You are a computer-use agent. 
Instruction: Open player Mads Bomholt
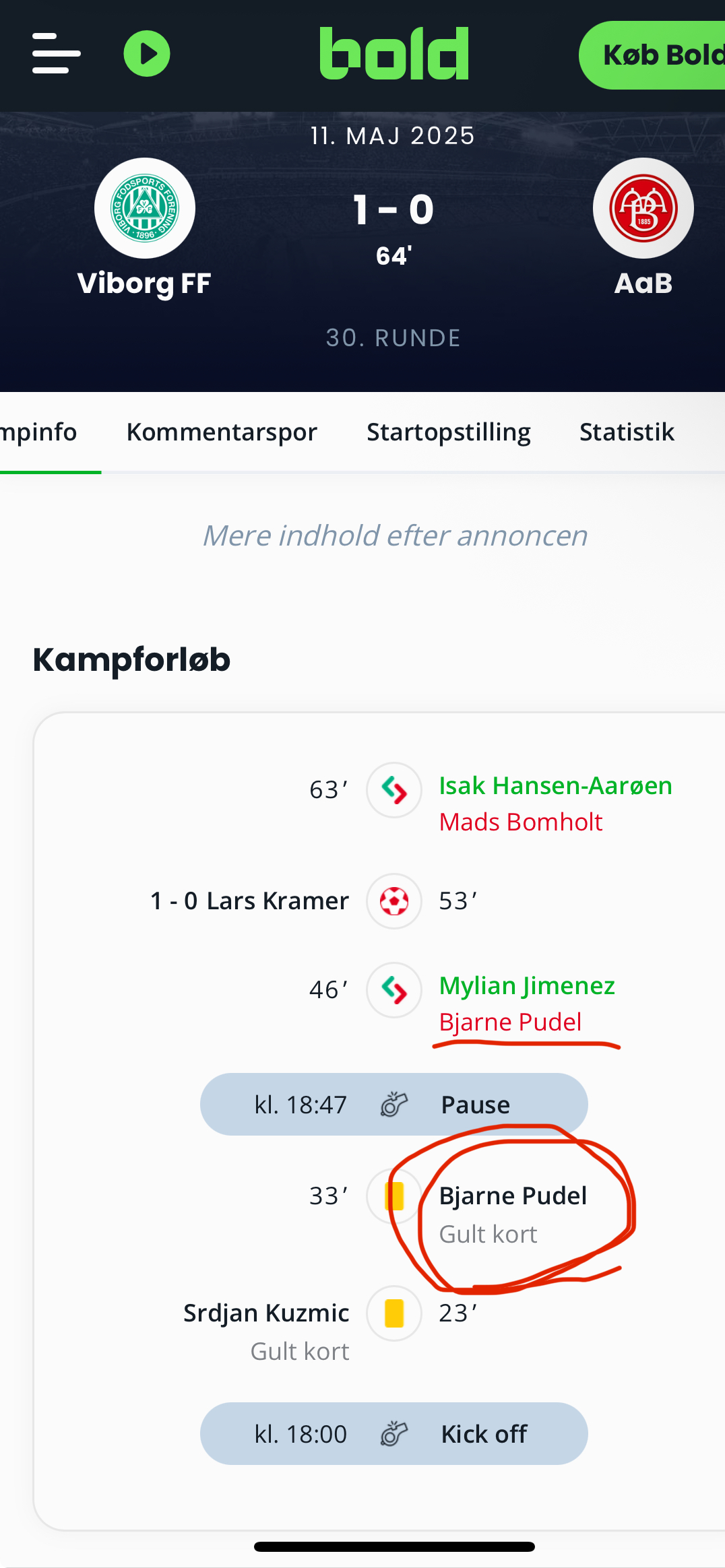(x=520, y=822)
